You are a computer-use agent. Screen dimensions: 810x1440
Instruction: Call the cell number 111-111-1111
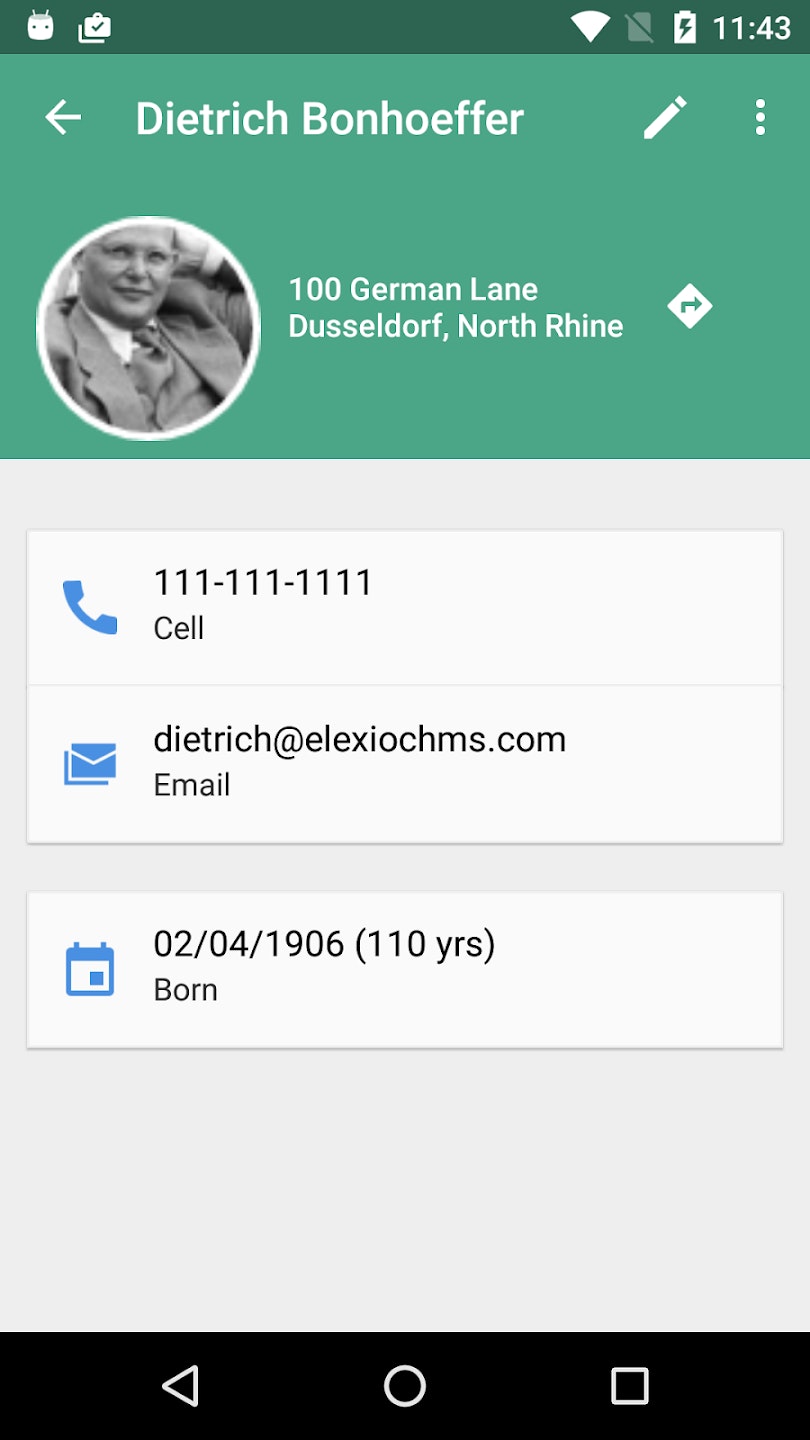coord(404,606)
